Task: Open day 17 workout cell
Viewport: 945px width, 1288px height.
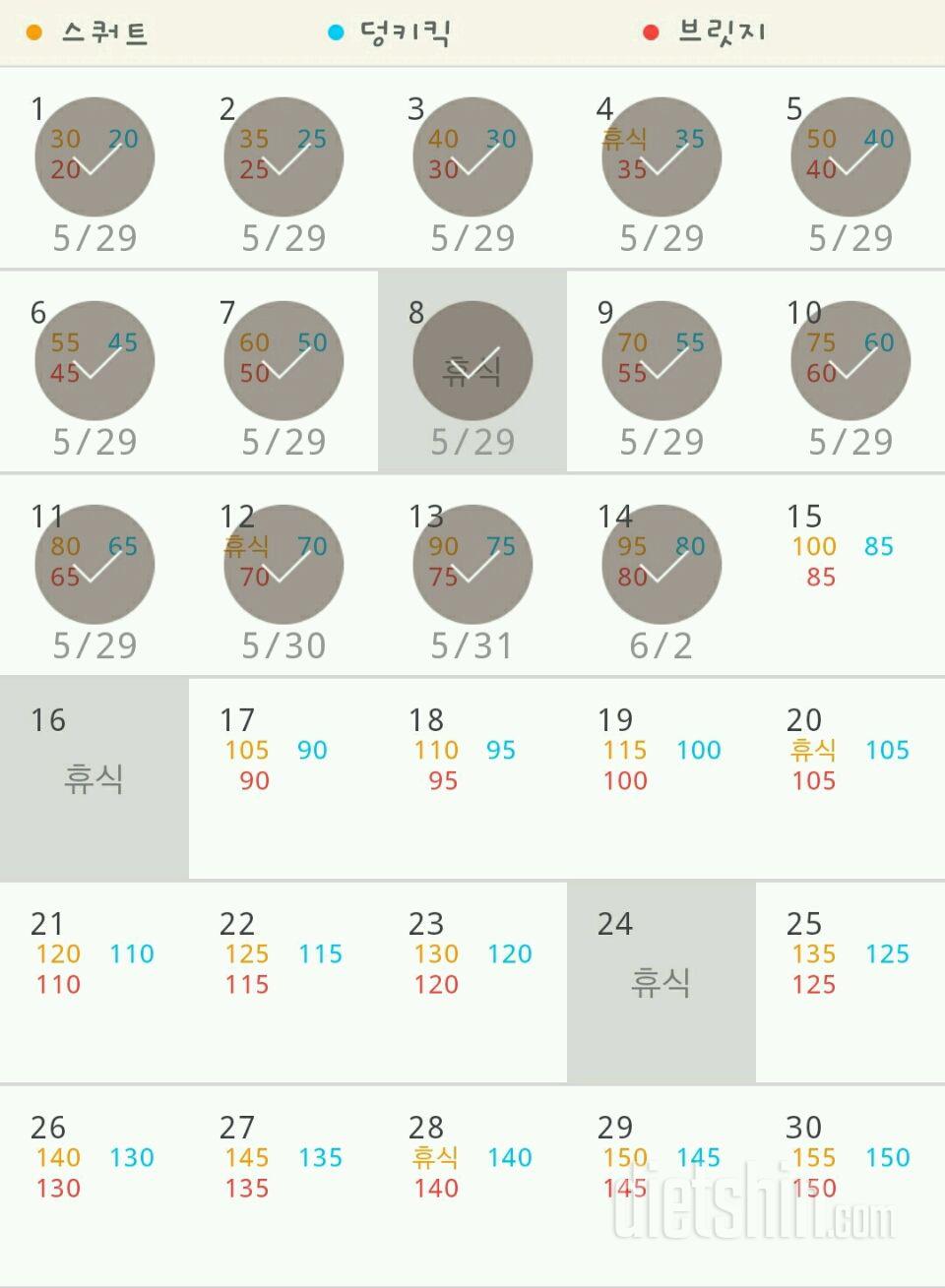Action: 283,778
